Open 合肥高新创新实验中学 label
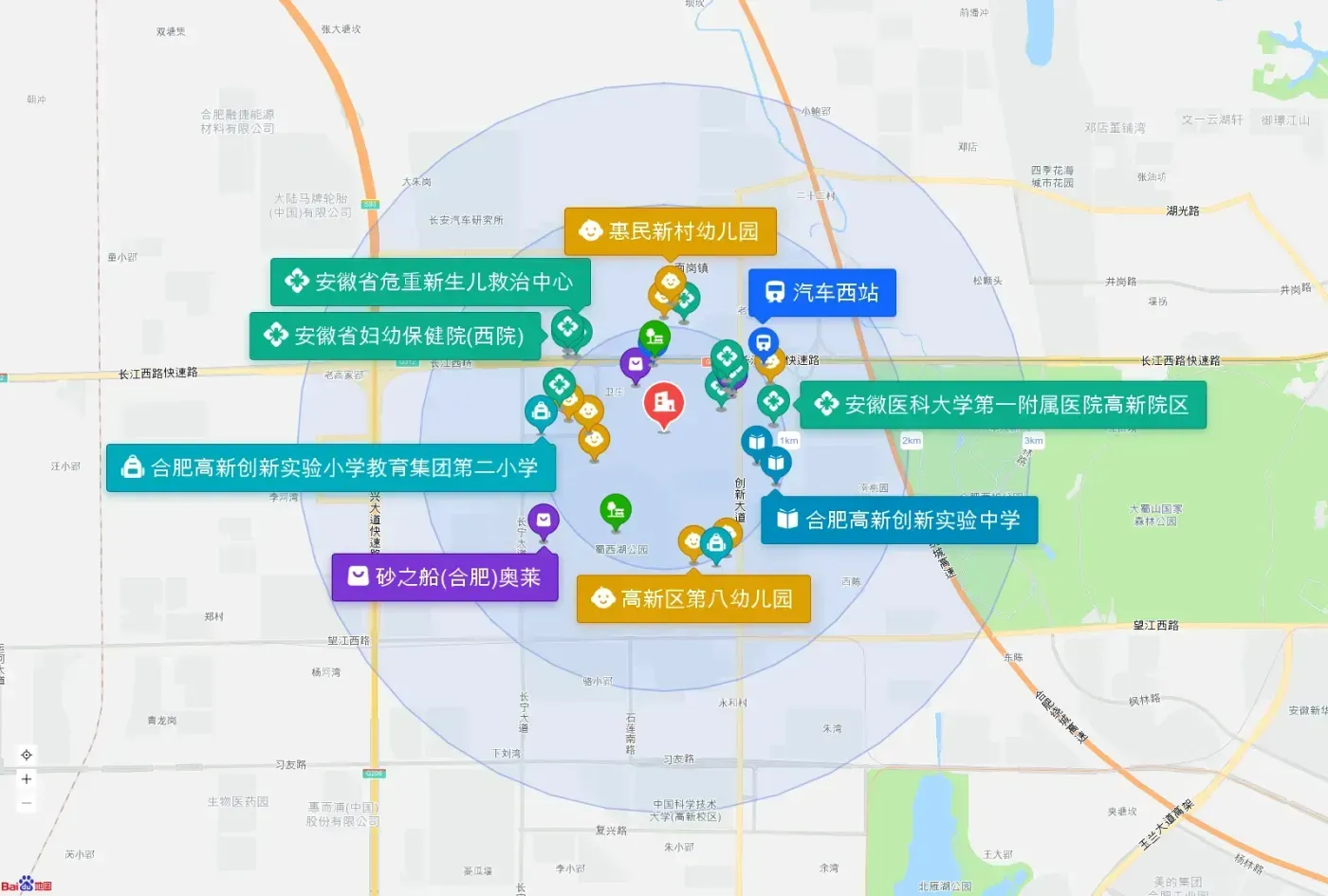1328x896 pixels. [x=899, y=520]
